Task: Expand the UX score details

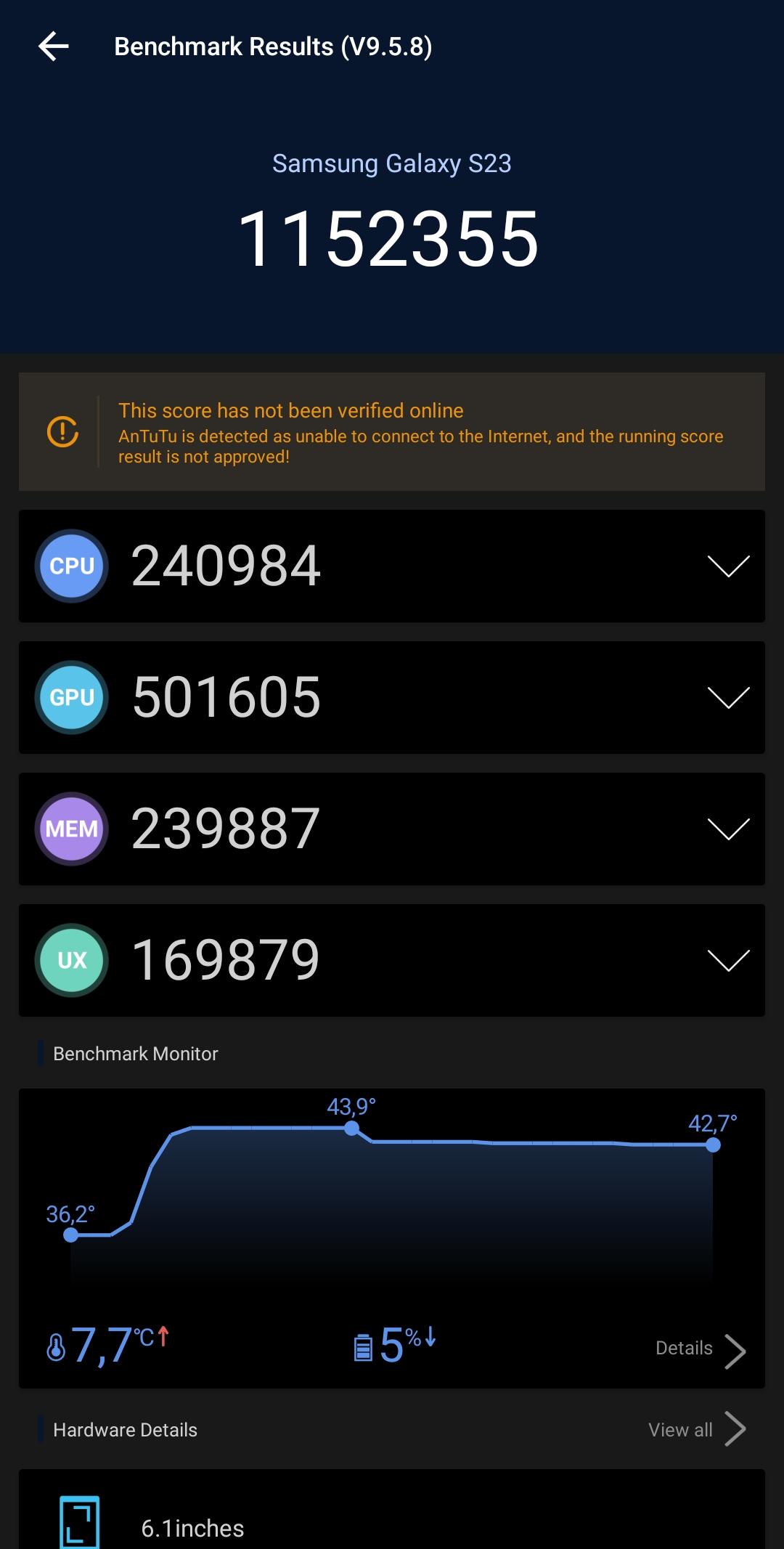Action: 392,960
